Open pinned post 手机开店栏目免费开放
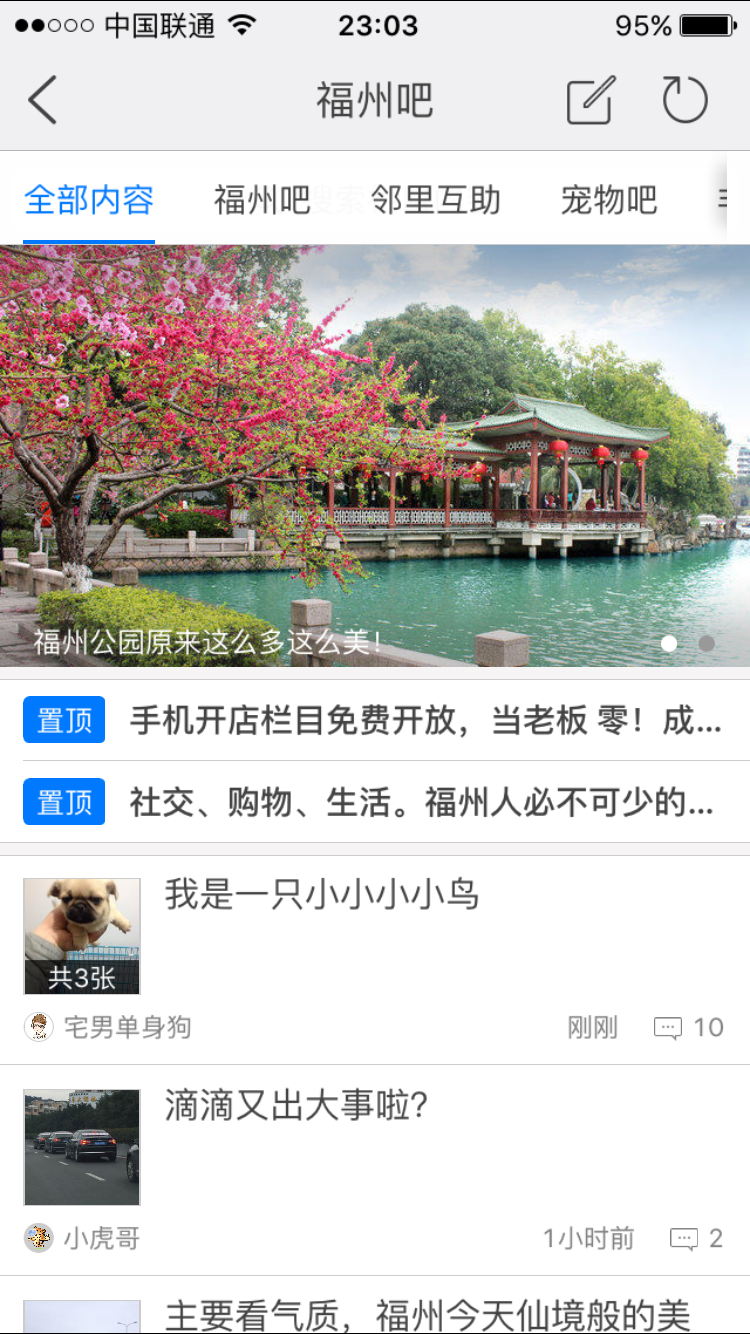 [x=425, y=720]
